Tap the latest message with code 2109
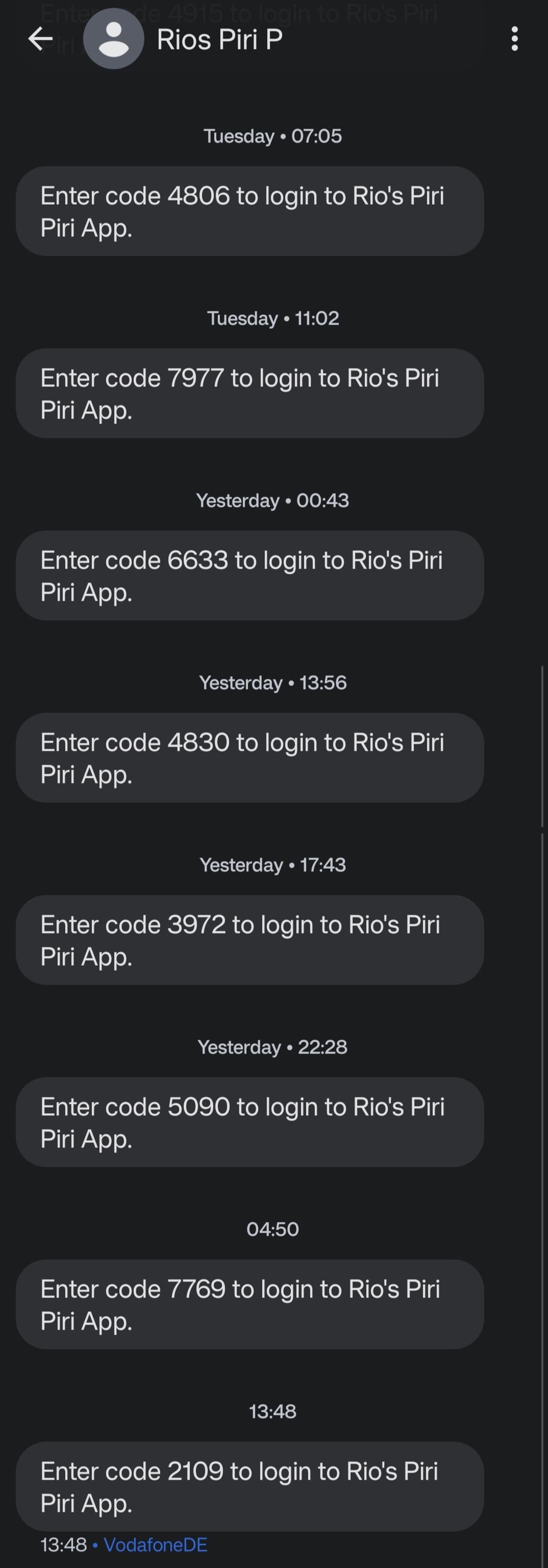Screen dimensions: 548x1568 click(x=250, y=1486)
